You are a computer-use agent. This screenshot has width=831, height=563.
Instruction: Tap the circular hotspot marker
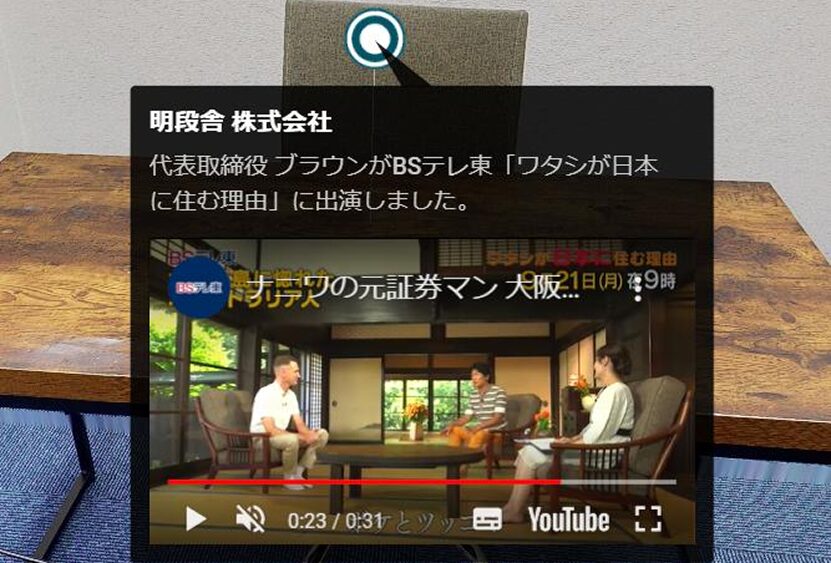click(x=374, y=38)
